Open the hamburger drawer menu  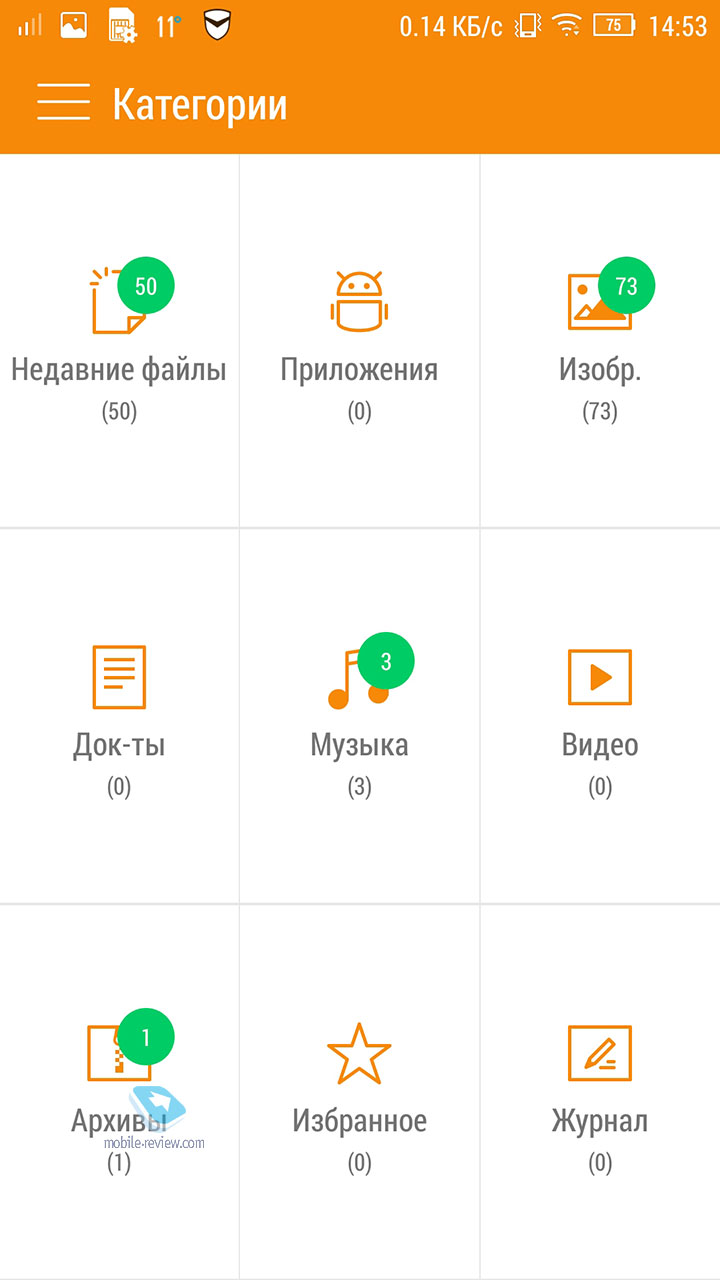point(63,104)
